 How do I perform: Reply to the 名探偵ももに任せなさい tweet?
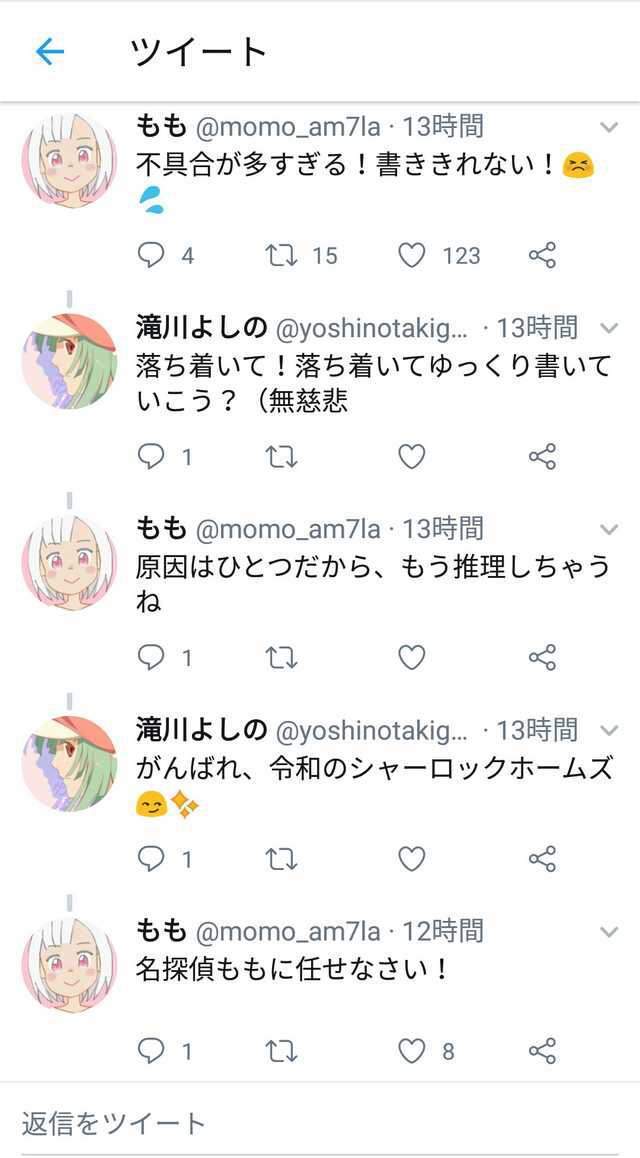151,1051
